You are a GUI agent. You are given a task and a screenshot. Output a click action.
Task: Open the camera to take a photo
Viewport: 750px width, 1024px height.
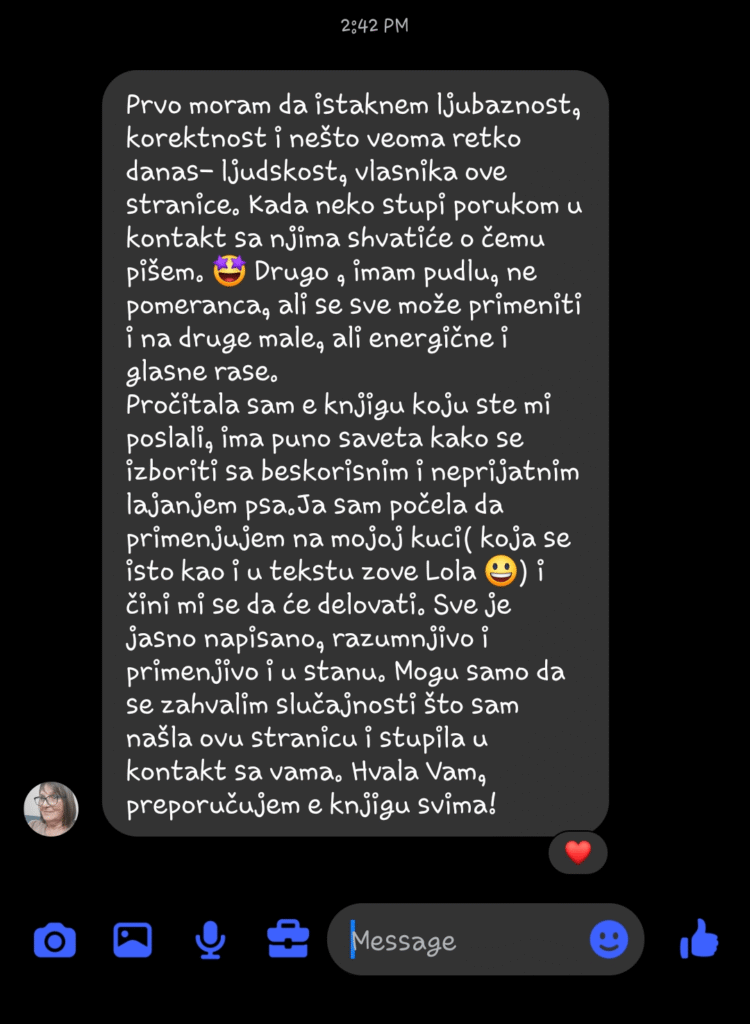(55, 940)
